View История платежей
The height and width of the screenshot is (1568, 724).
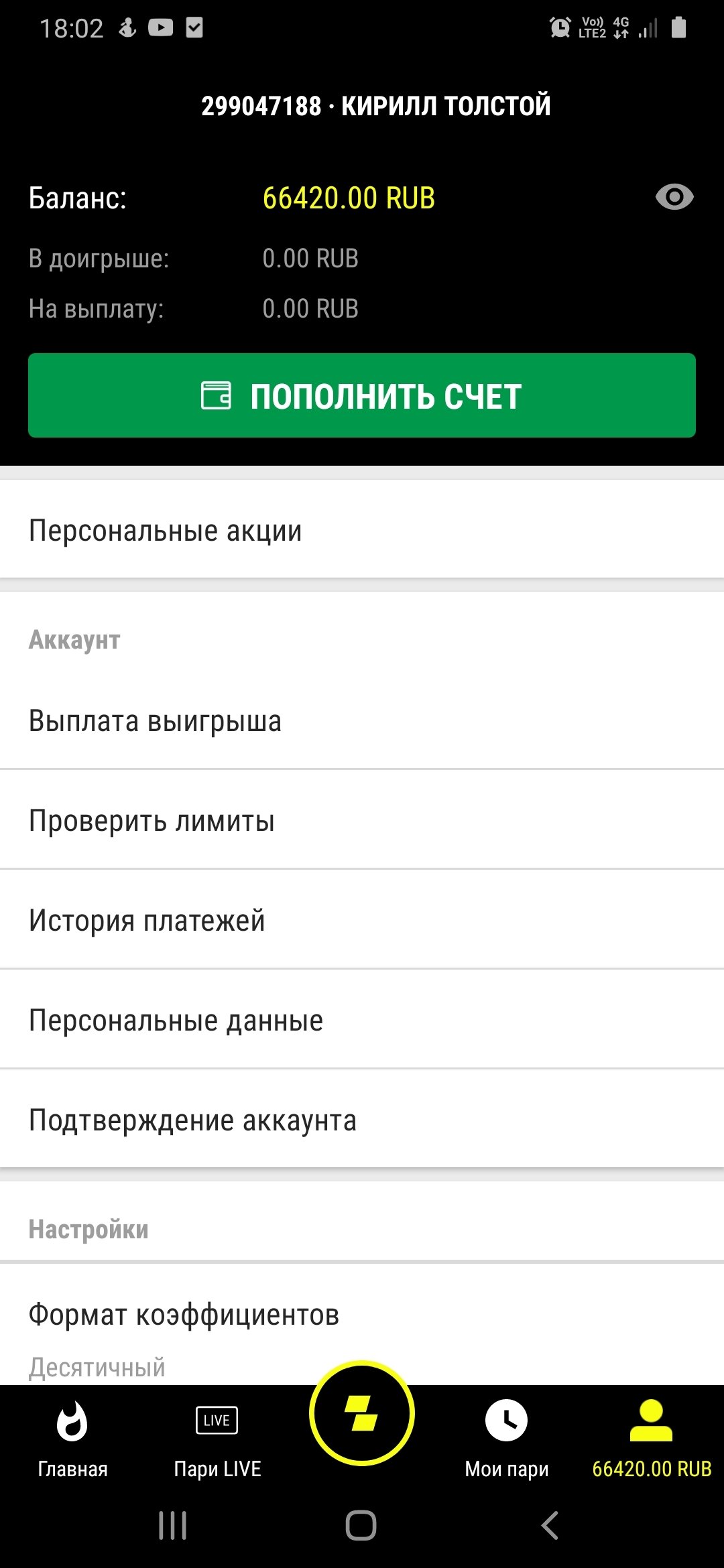coord(362,921)
